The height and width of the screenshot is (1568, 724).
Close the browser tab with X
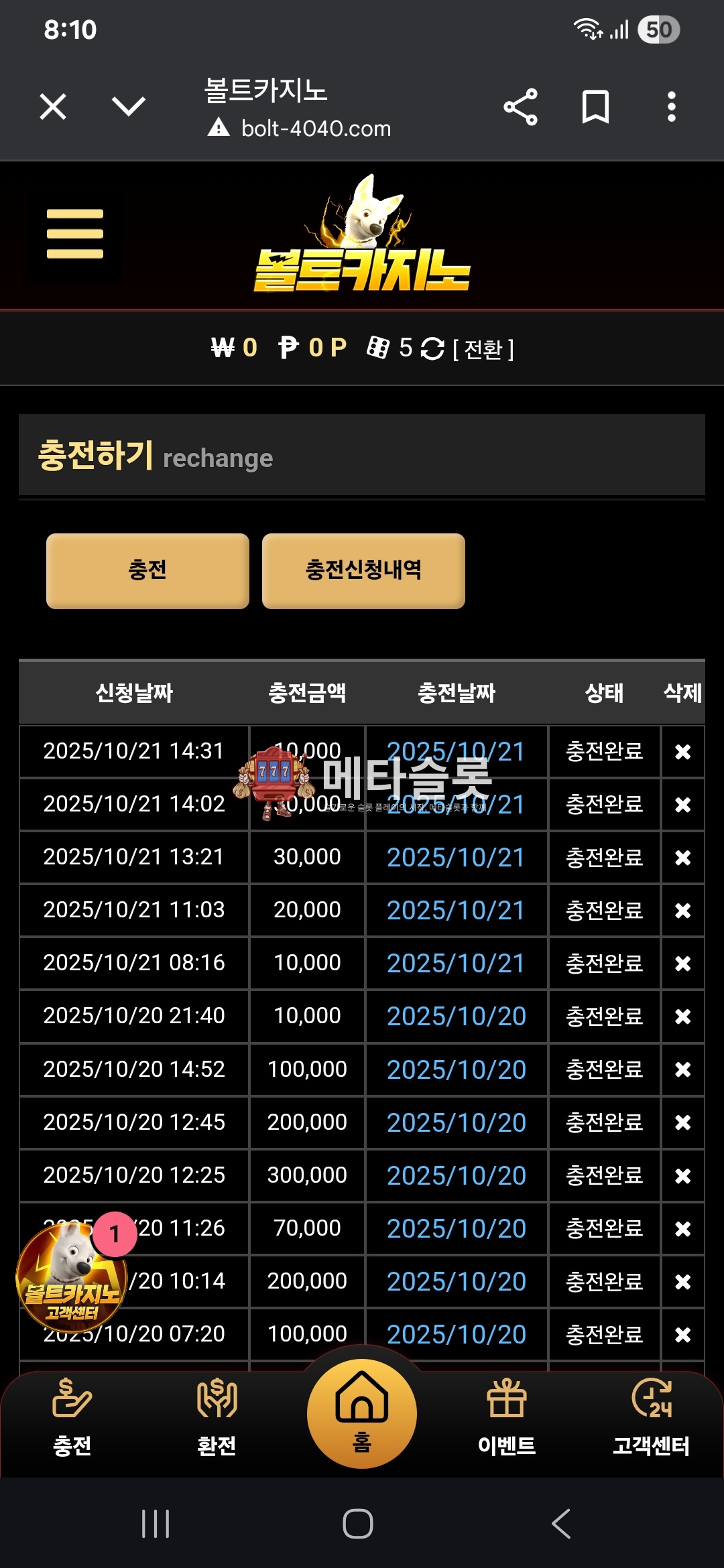coord(53,107)
